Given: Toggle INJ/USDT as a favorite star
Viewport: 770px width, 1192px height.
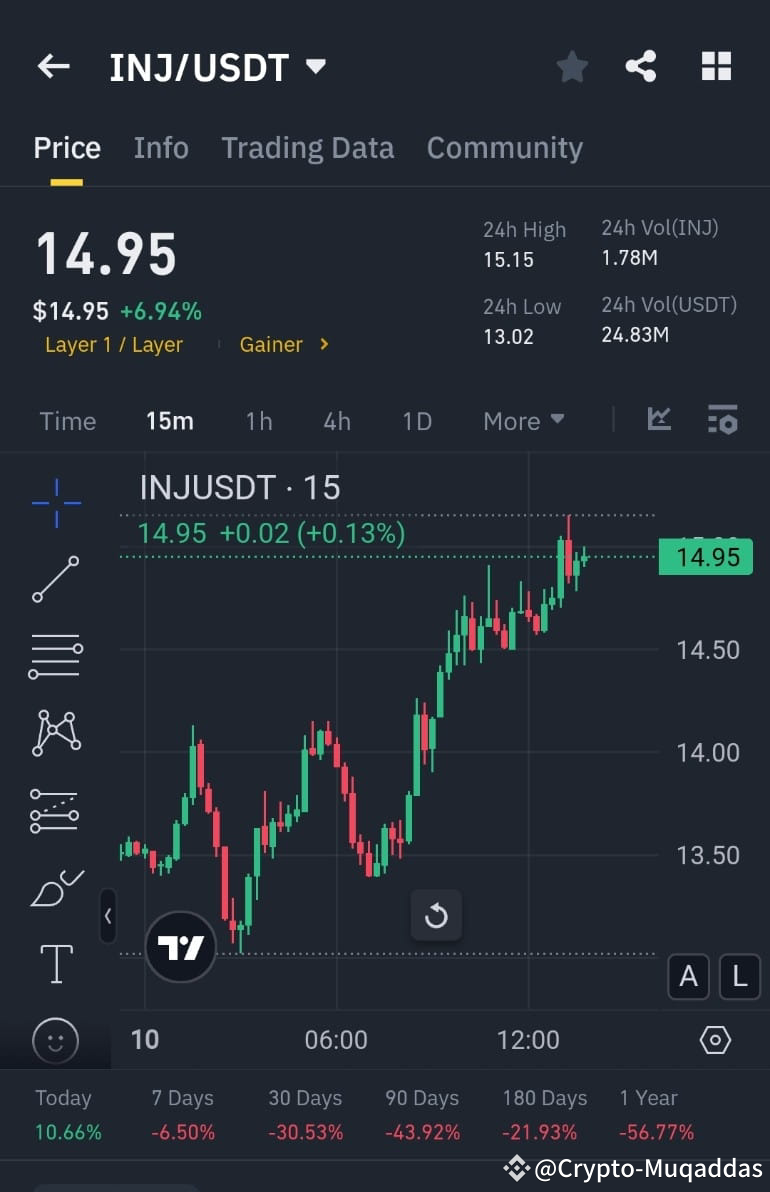Looking at the screenshot, I should (572, 66).
